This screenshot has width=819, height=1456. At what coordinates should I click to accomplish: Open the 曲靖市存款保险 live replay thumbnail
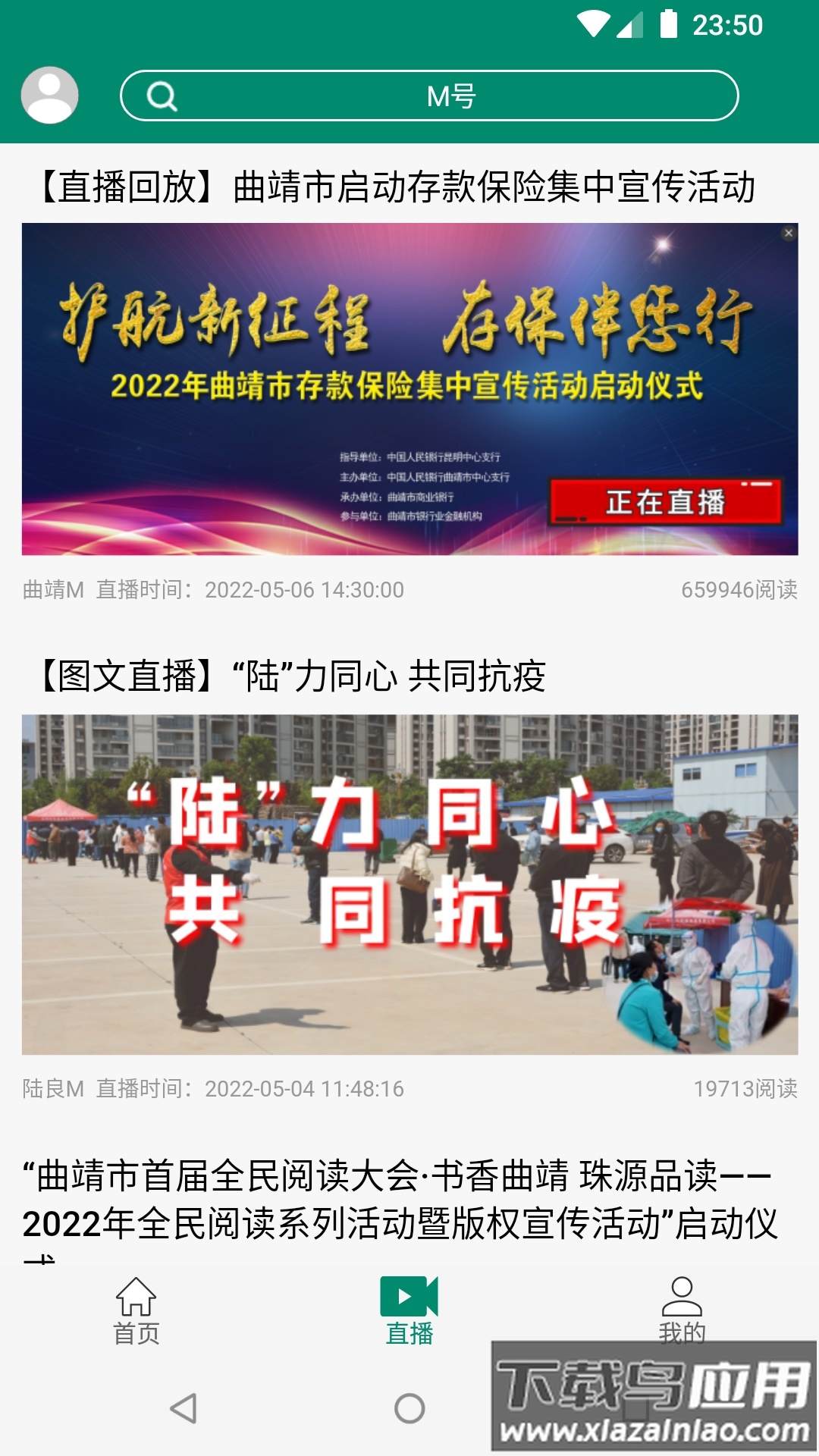click(409, 388)
